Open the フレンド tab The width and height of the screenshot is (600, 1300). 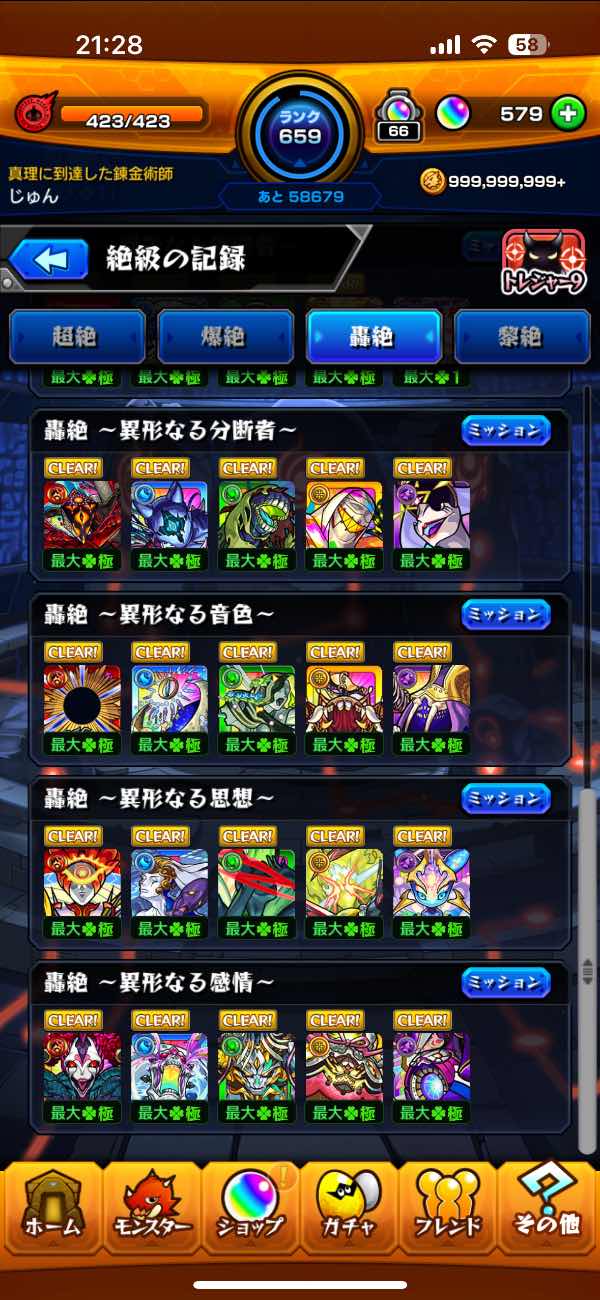447,1211
